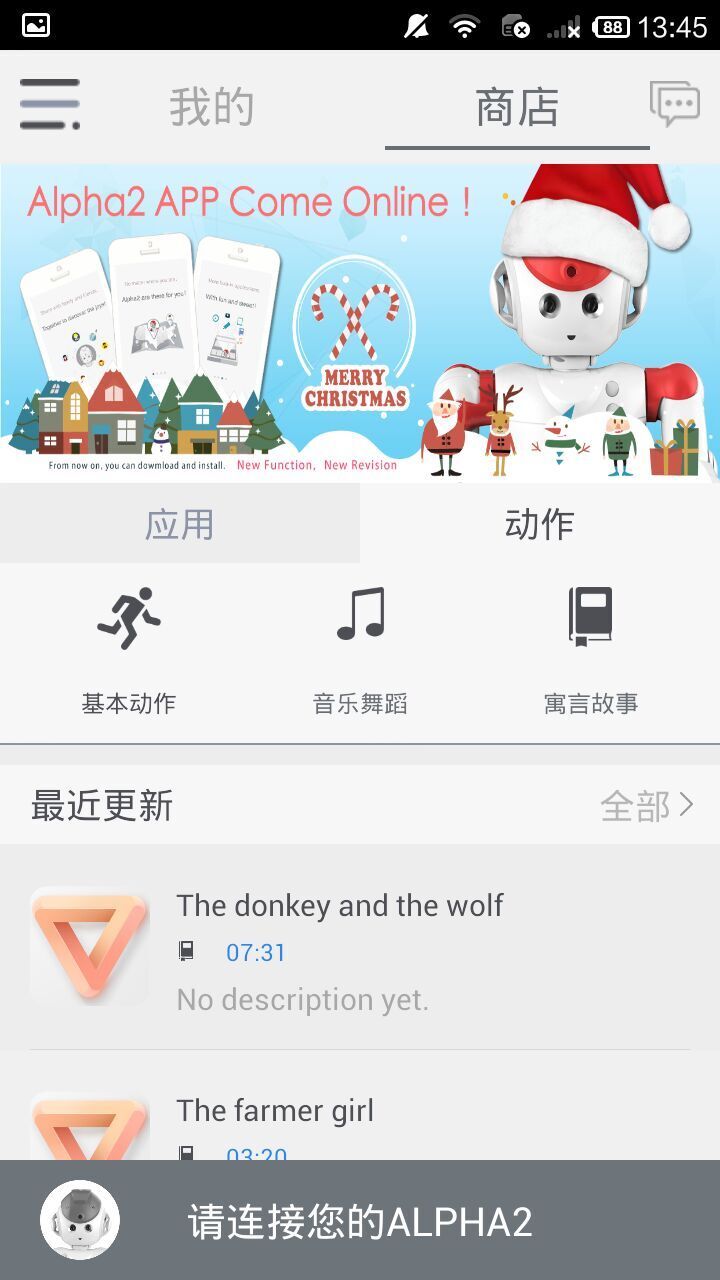Switch to the 我的 tab
720x1280 pixels.
point(211,107)
